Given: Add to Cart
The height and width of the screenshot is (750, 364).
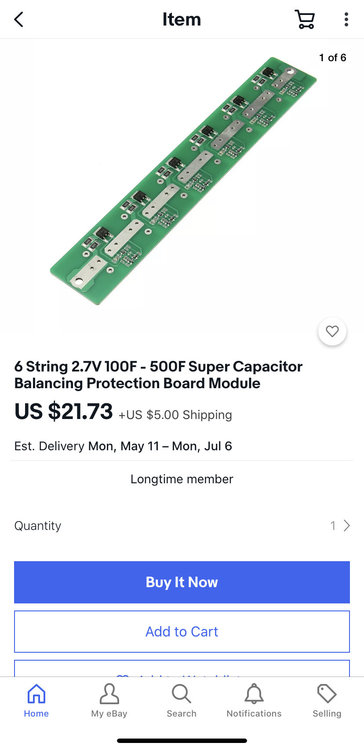Looking at the screenshot, I should pos(182,631).
